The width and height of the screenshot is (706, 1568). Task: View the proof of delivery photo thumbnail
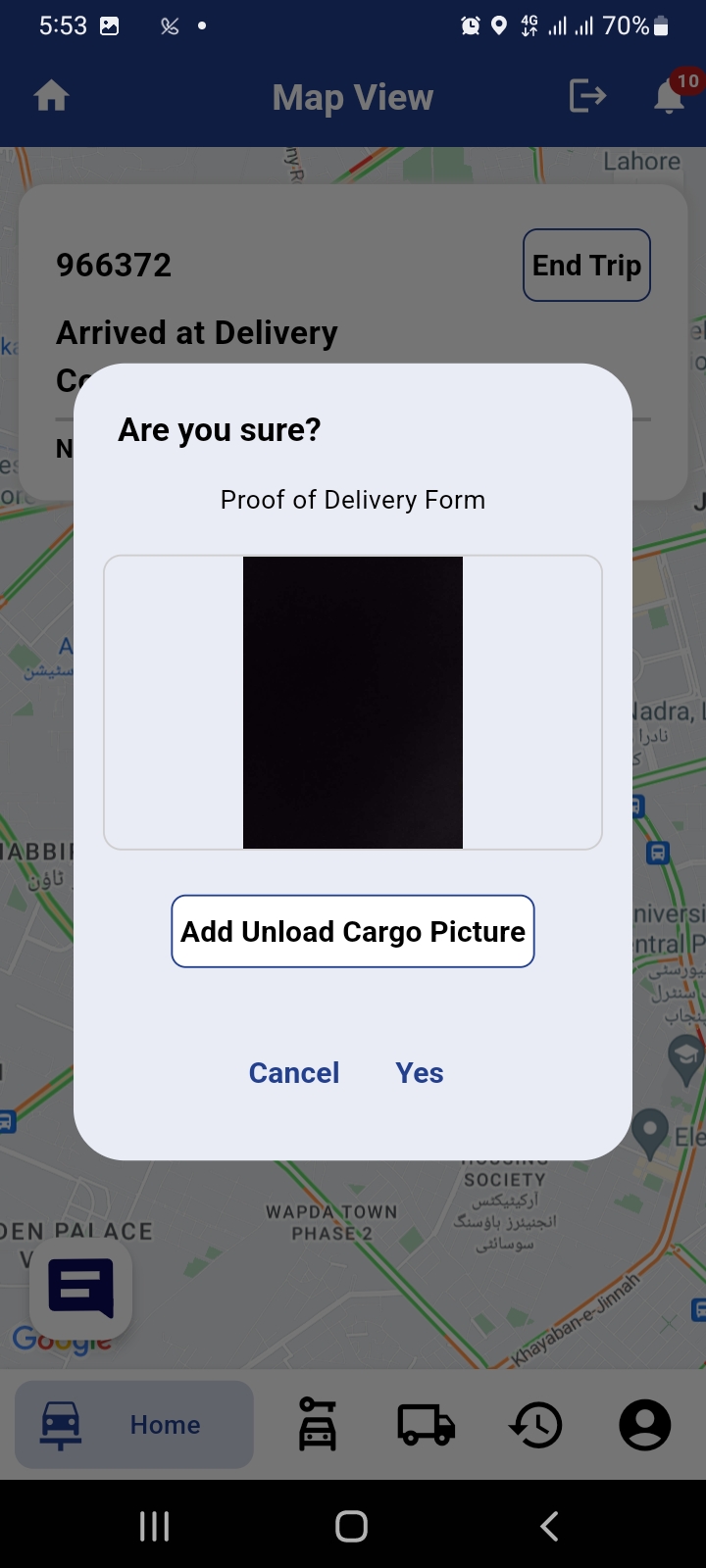pos(352,702)
